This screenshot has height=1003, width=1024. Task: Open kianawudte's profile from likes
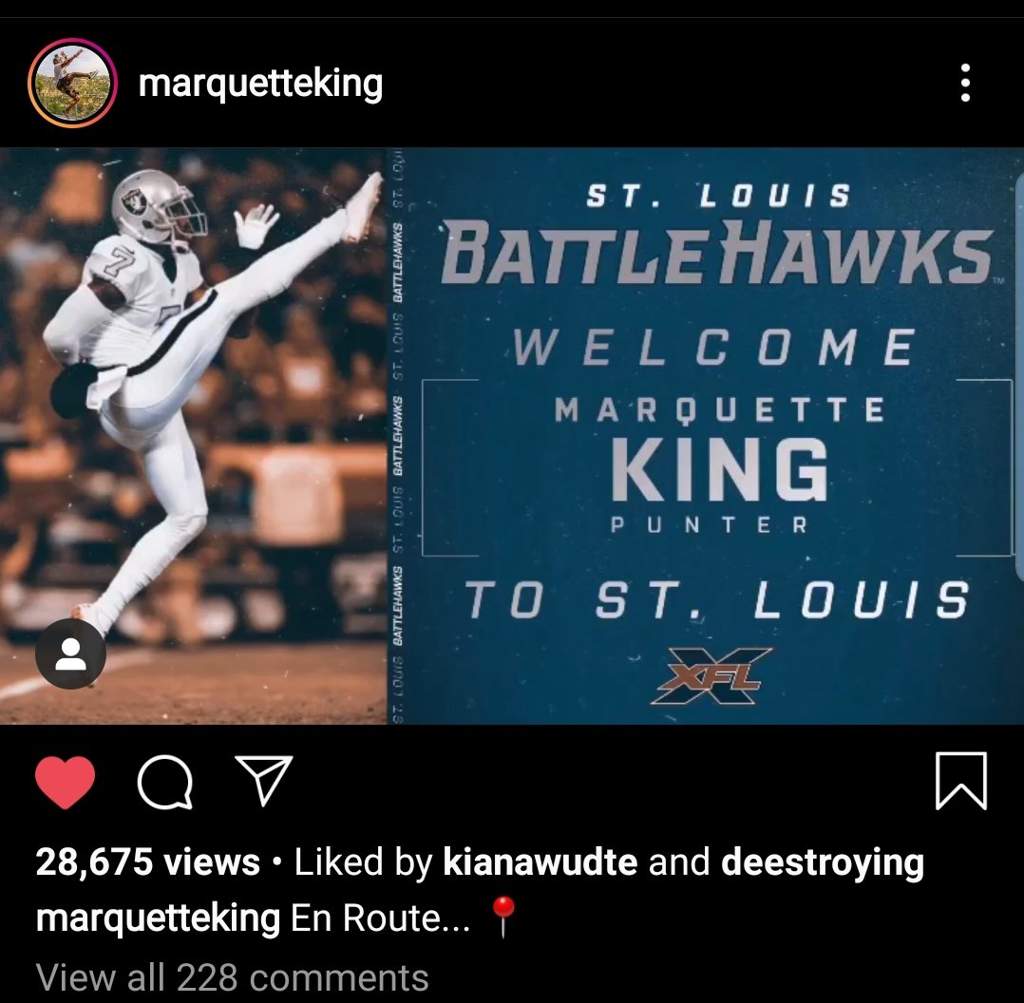click(x=540, y=862)
